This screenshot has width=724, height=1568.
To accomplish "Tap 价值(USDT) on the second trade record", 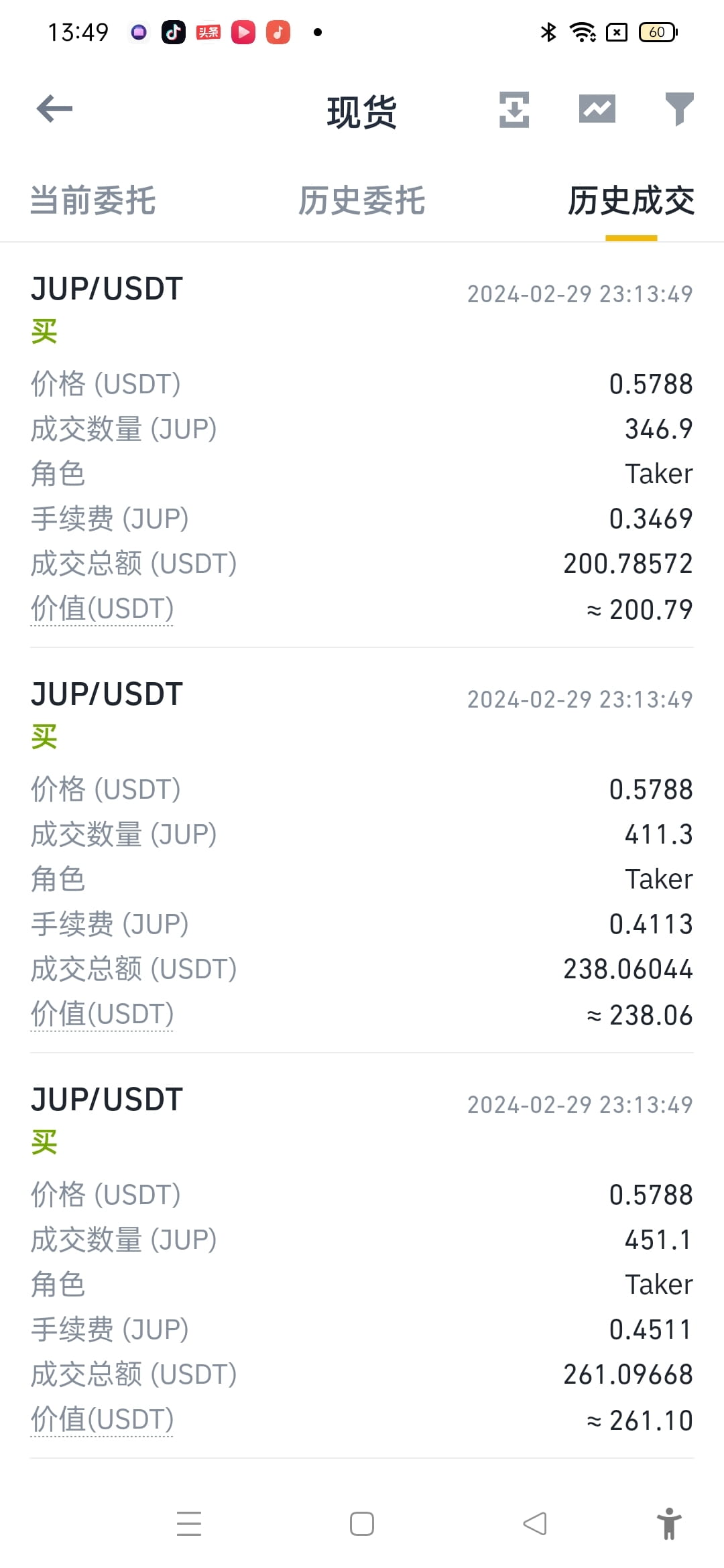I will coord(102,1014).
